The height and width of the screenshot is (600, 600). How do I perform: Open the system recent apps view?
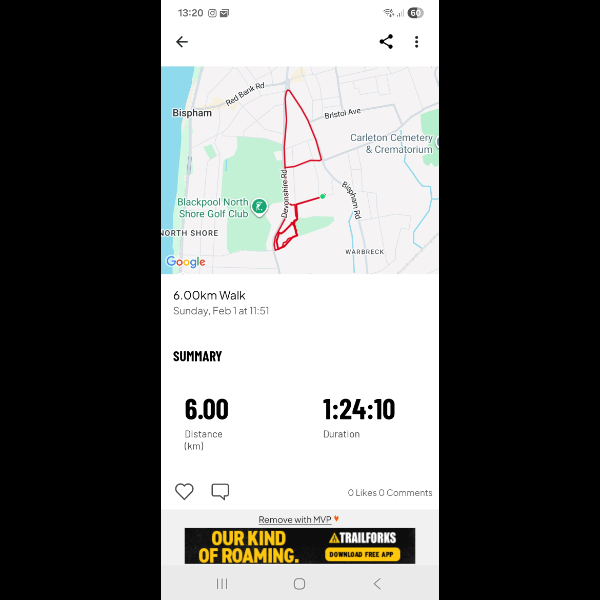tap(222, 583)
